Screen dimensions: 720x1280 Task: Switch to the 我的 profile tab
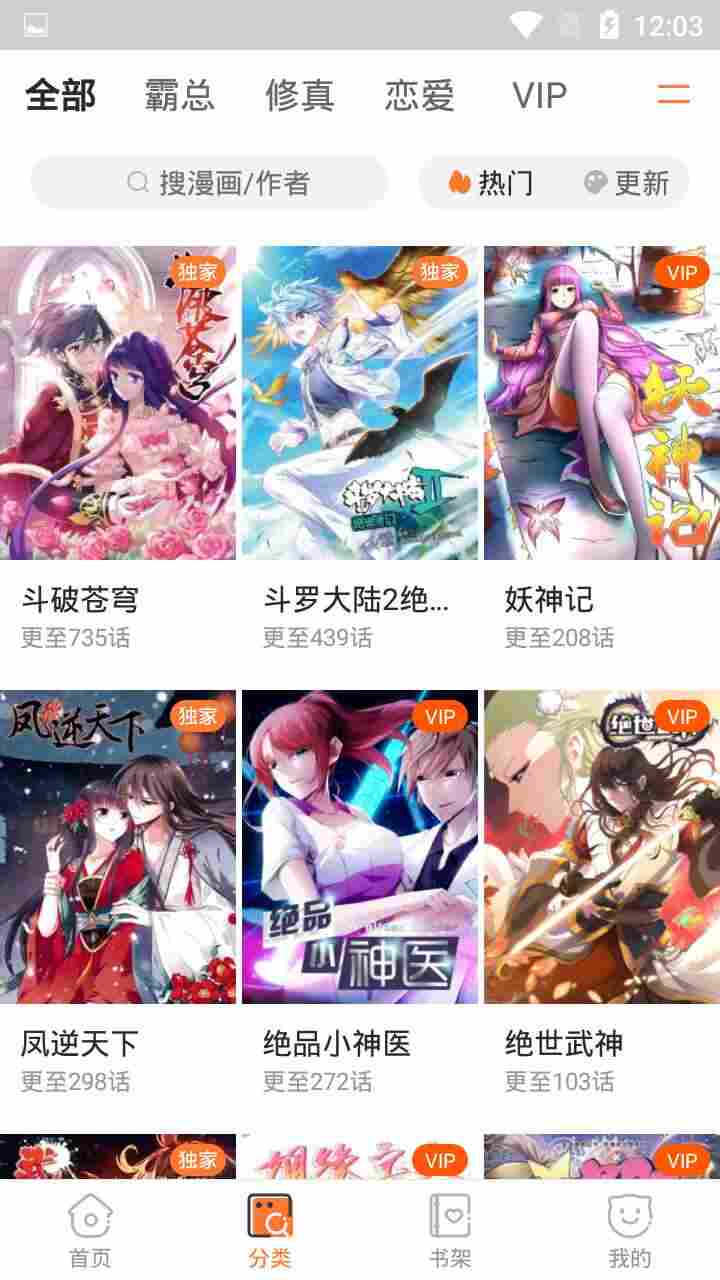coord(630,1230)
